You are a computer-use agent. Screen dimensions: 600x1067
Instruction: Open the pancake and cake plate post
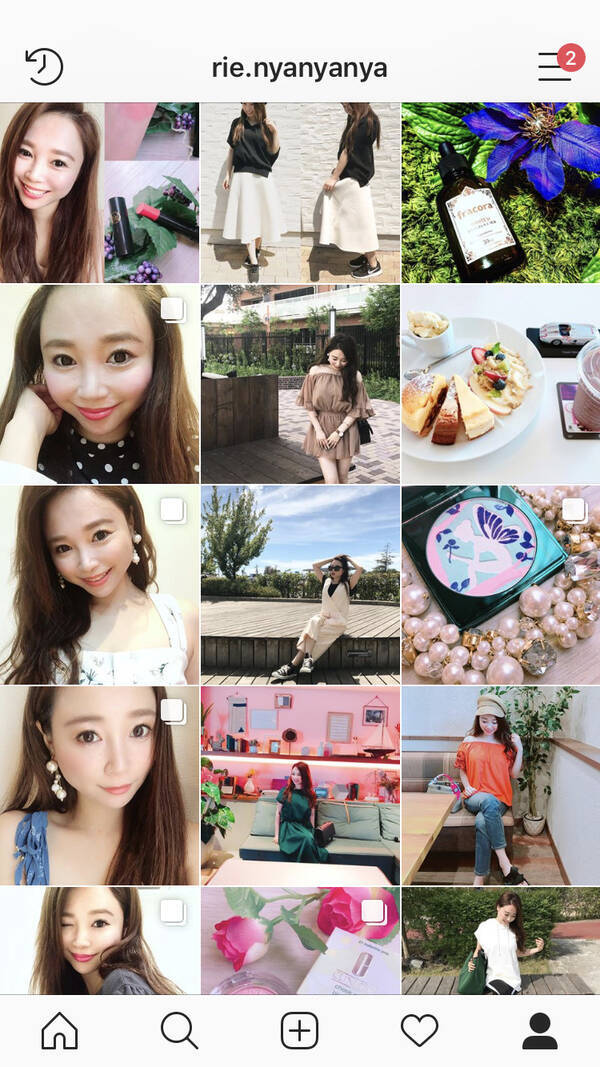[x=500, y=385]
